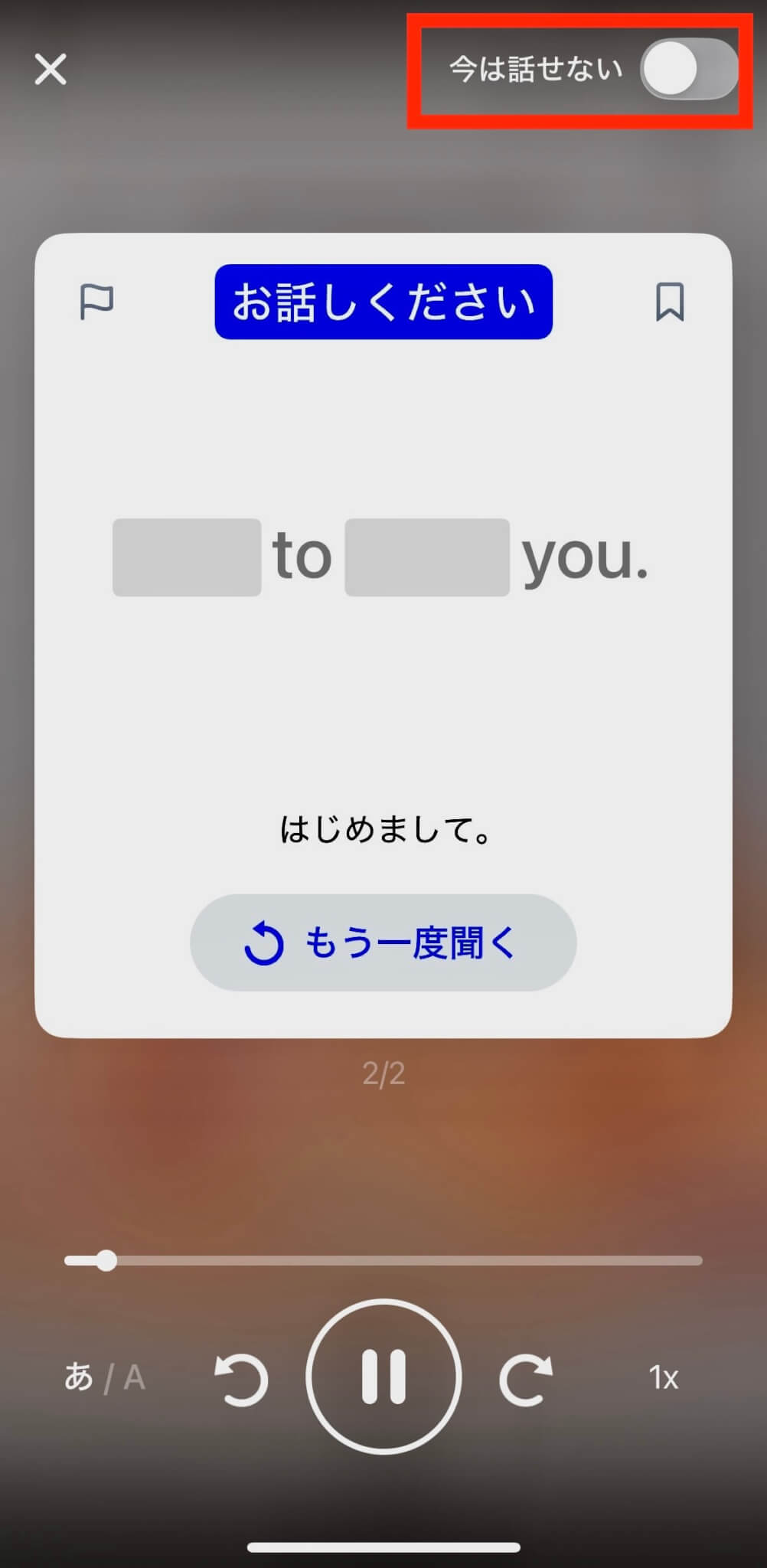The image size is (767, 1568).
Task: Change the 1x playback speed
Action: [664, 1378]
